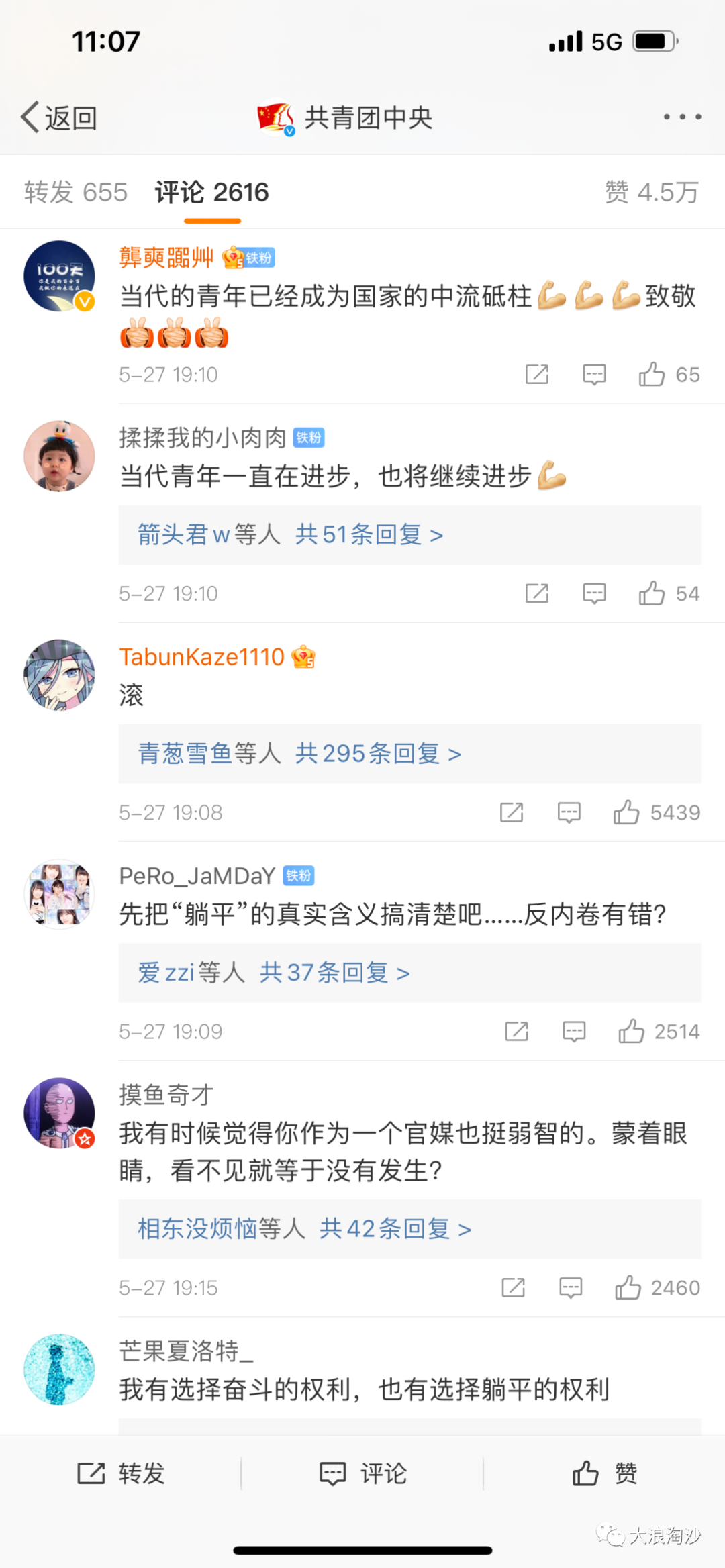Screen dimensions: 725x1568
Task: Like the post with bottom 赞 button
Action: pyautogui.click(x=604, y=1473)
